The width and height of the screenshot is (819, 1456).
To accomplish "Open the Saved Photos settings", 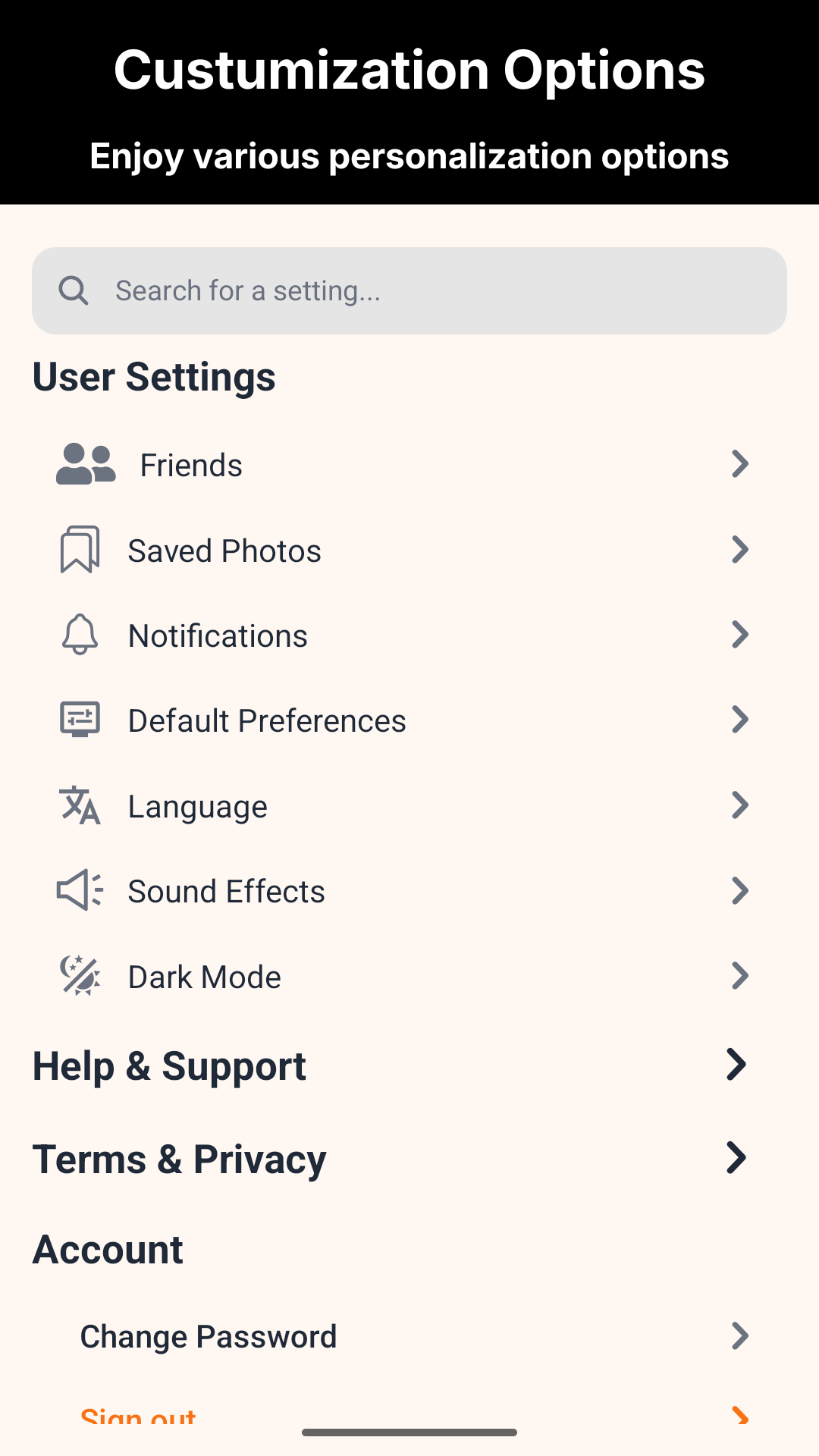I will point(409,550).
